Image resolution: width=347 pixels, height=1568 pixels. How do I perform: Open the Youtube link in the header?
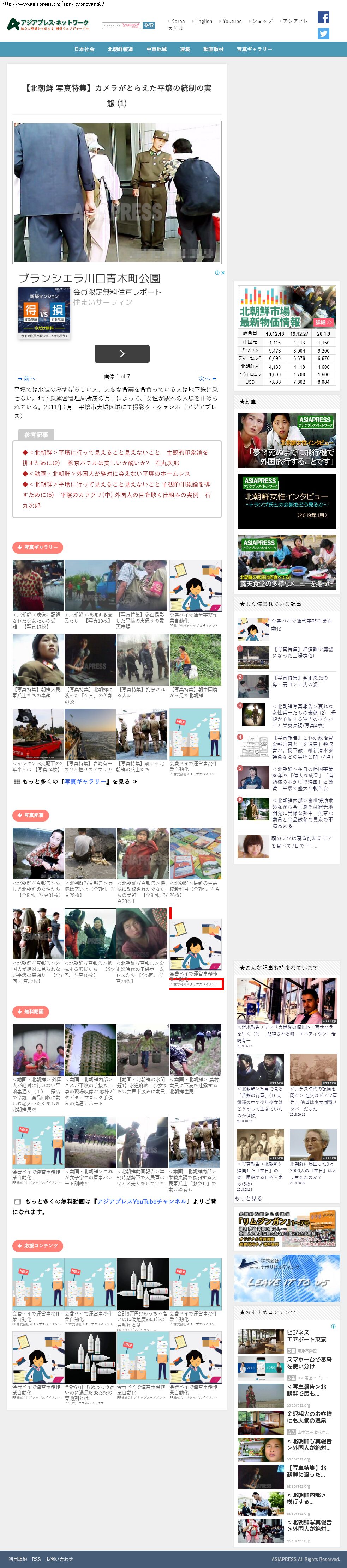point(232,21)
